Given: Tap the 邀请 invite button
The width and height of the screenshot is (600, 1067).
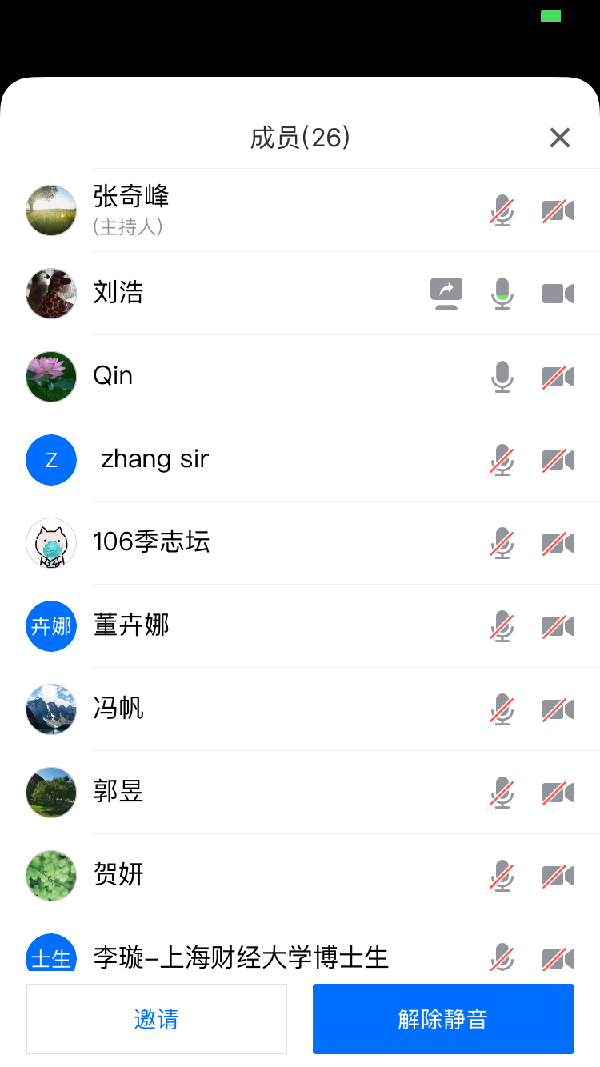Looking at the screenshot, I should pos(156,1019).
